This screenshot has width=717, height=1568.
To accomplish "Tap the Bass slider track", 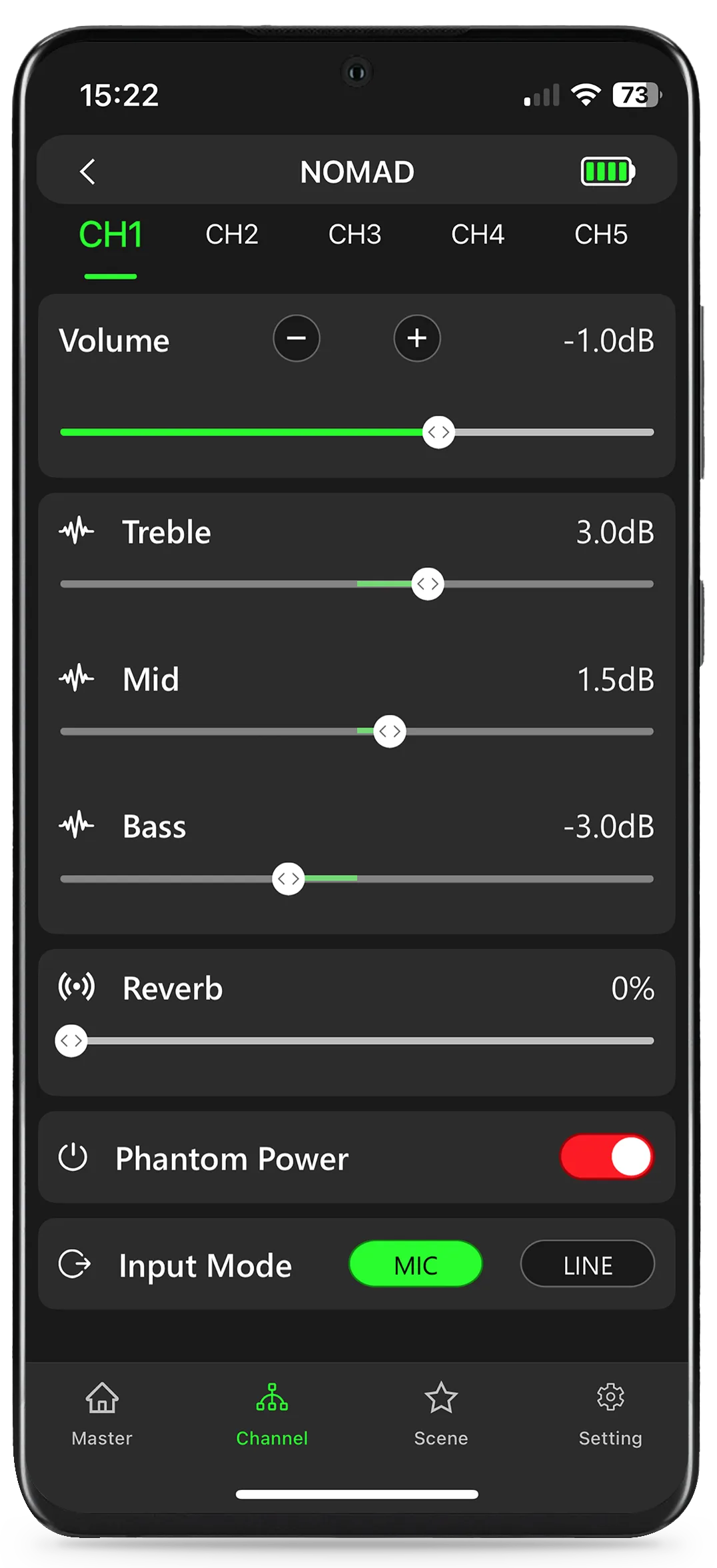I will click(357, 879).
